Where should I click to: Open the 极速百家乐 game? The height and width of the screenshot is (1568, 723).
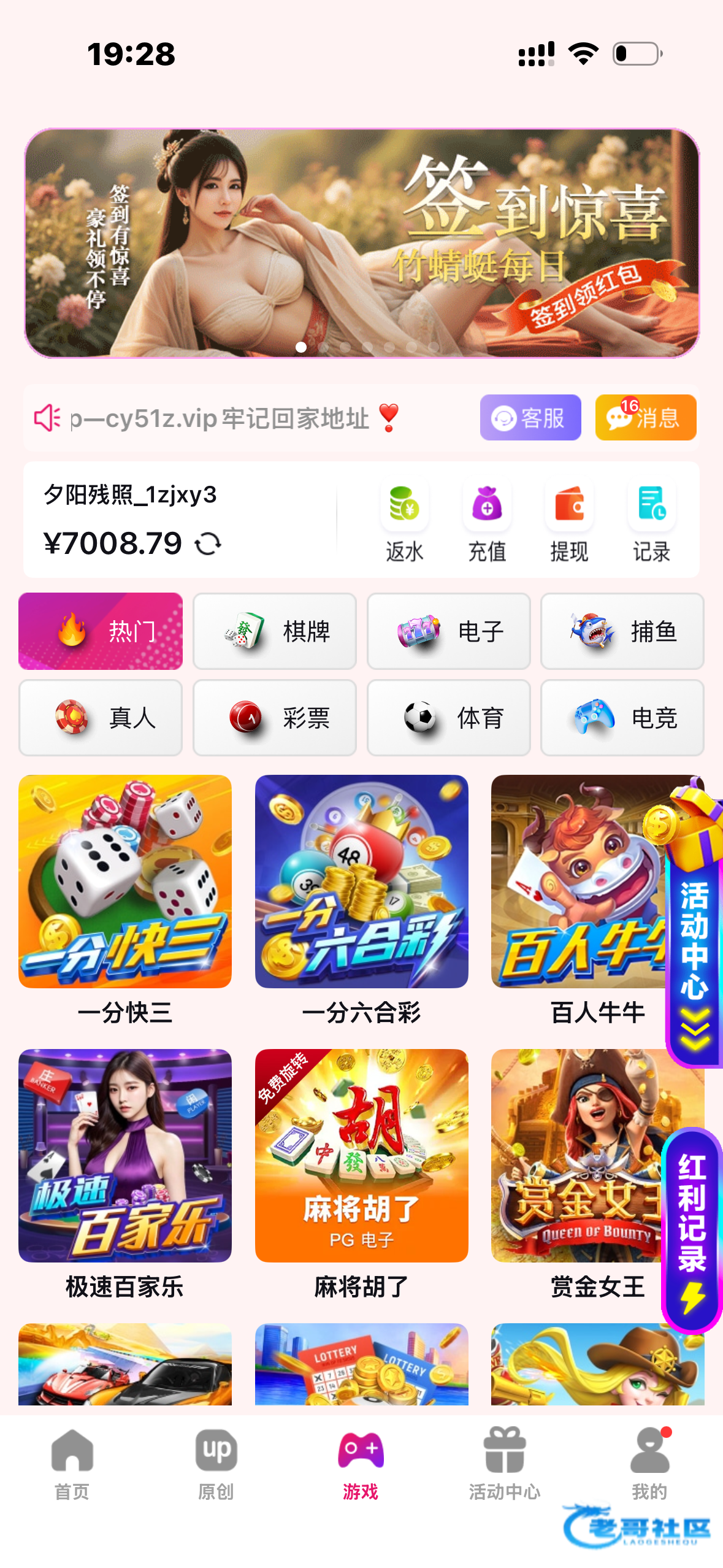(x=125, y=1156)
